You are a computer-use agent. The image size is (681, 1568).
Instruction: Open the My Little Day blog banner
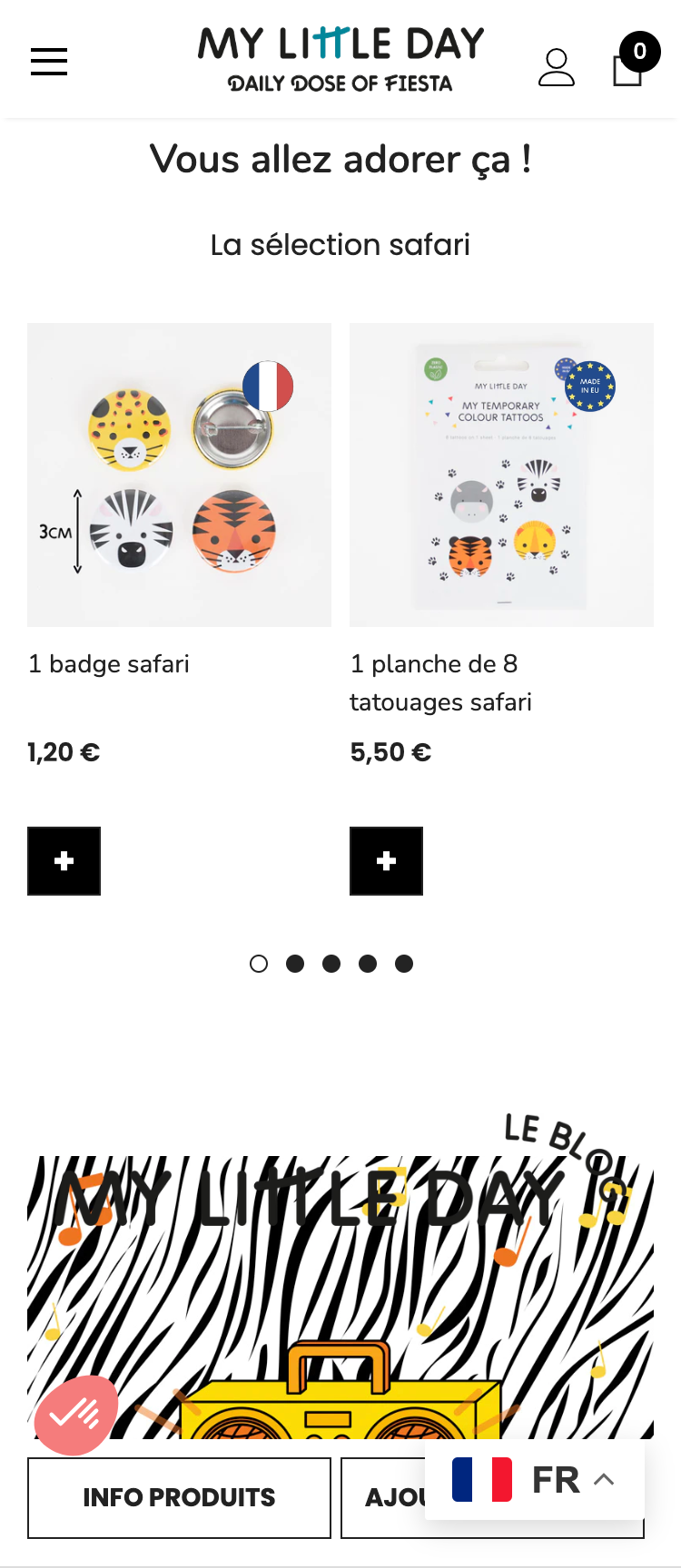tap(340, 1289)
